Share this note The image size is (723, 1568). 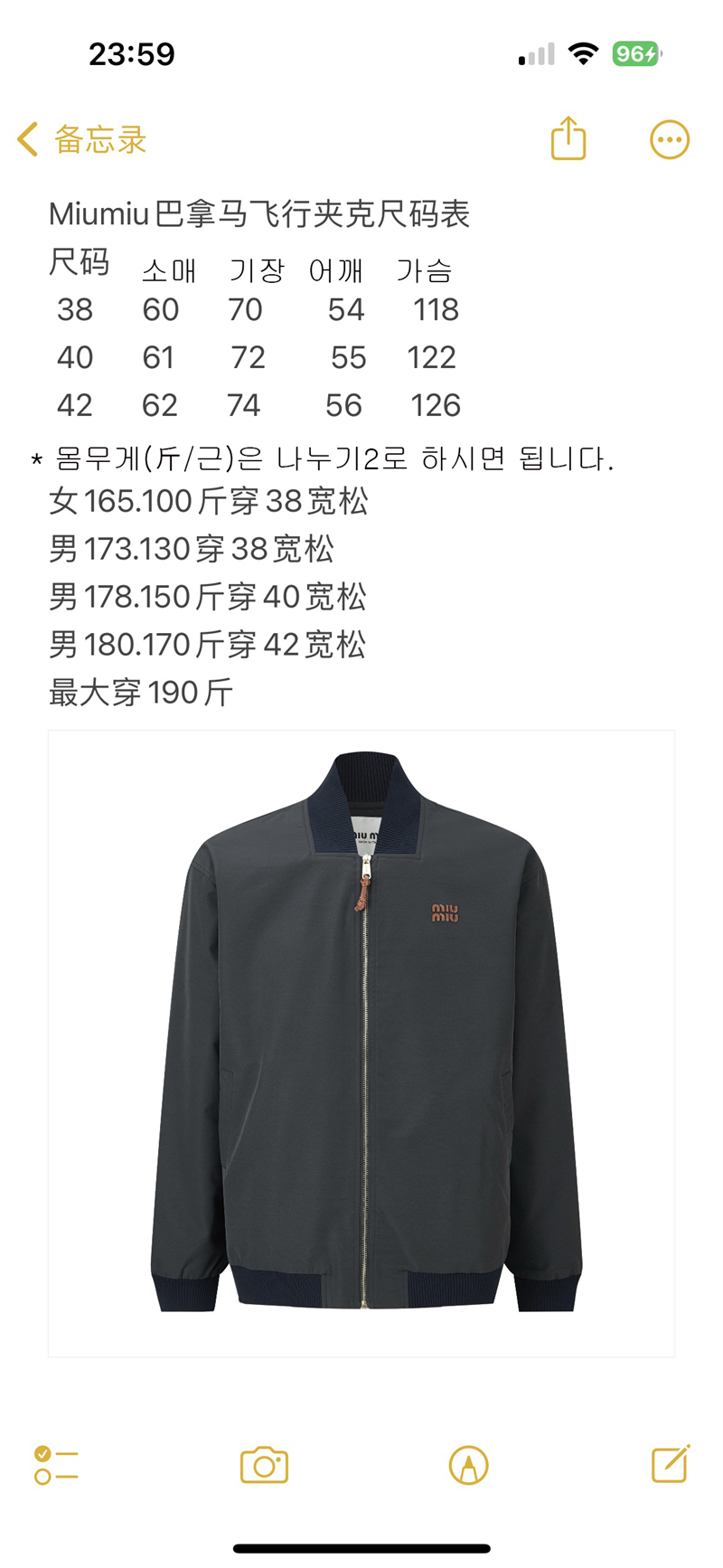pyautogui.click(x=568, y=139)
